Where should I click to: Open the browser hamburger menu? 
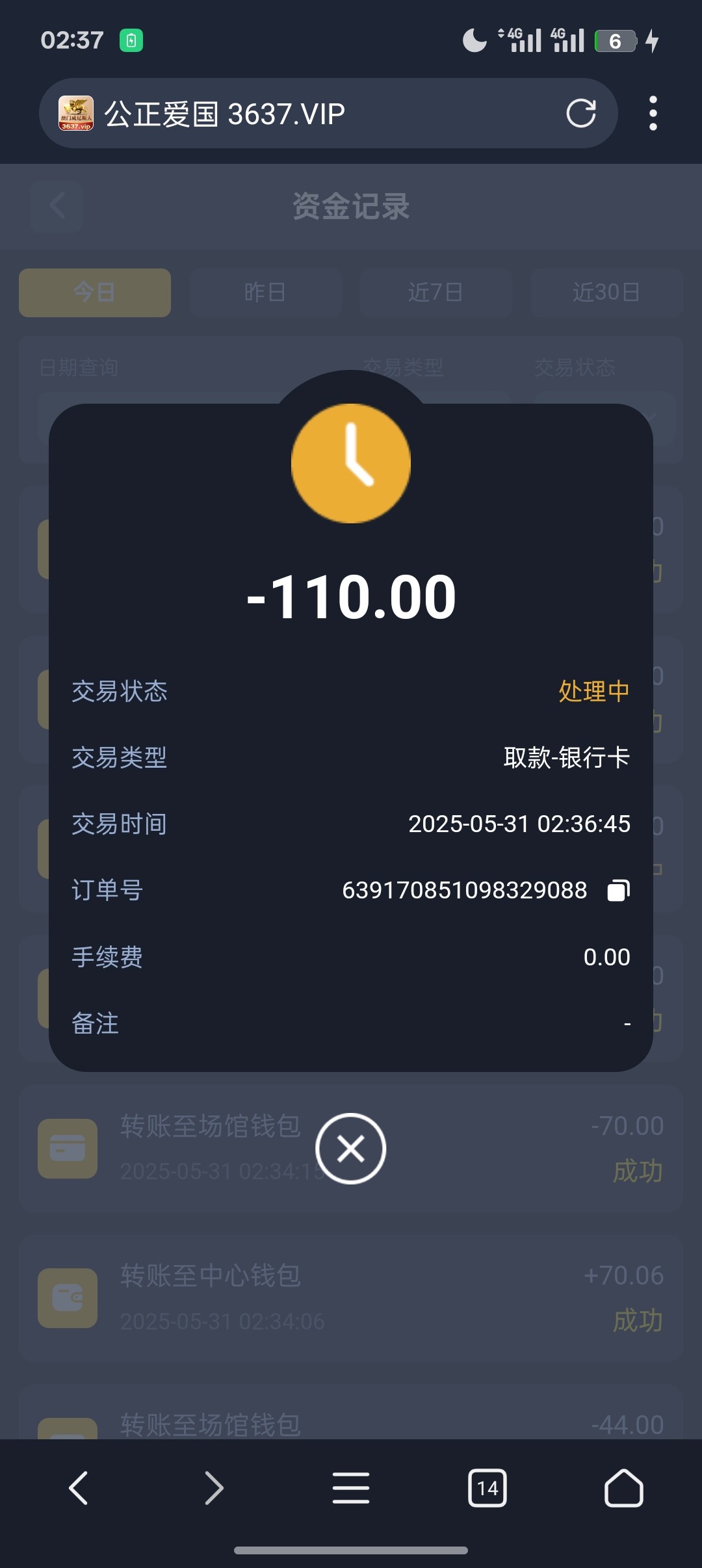point(351,1488)
